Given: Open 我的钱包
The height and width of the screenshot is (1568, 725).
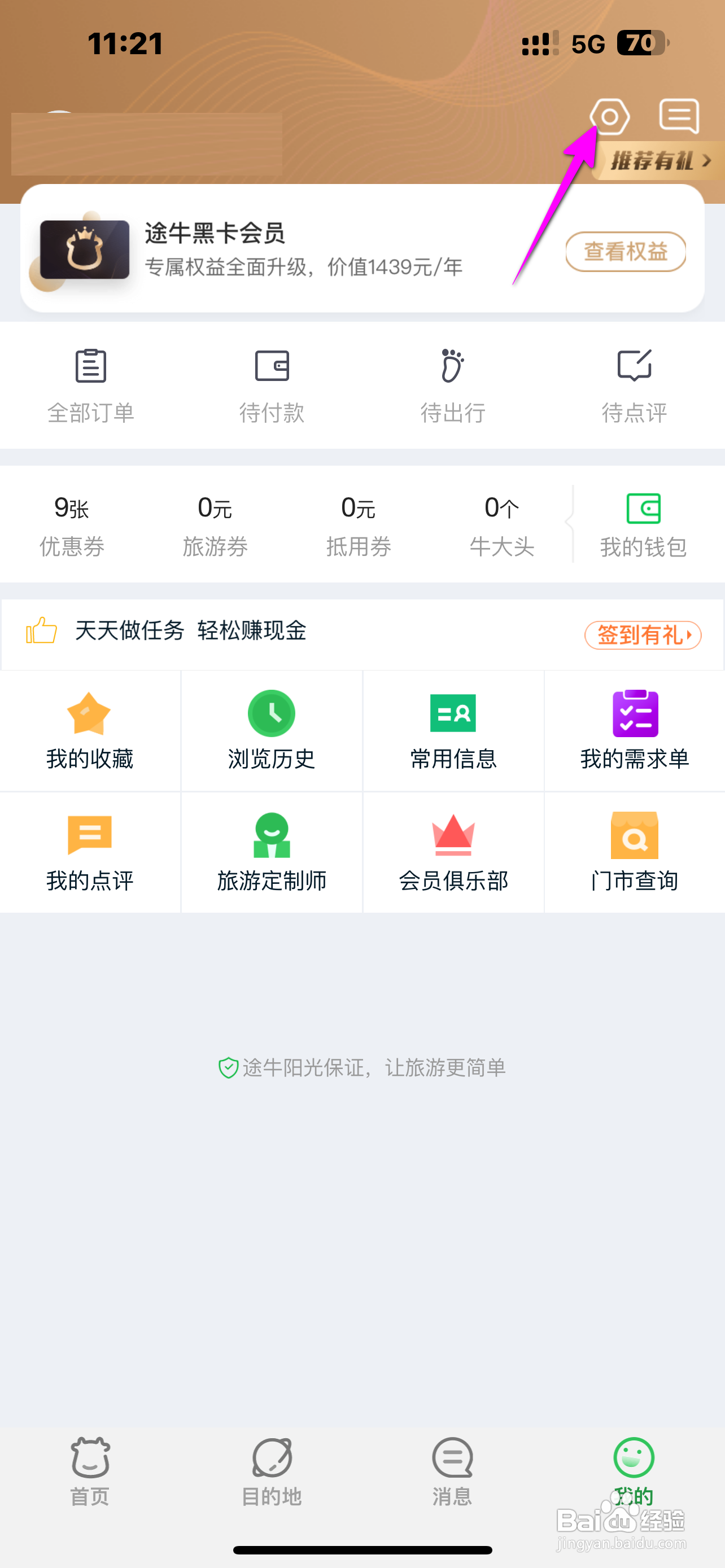Looking at the screenshot, I should point(644,527).
